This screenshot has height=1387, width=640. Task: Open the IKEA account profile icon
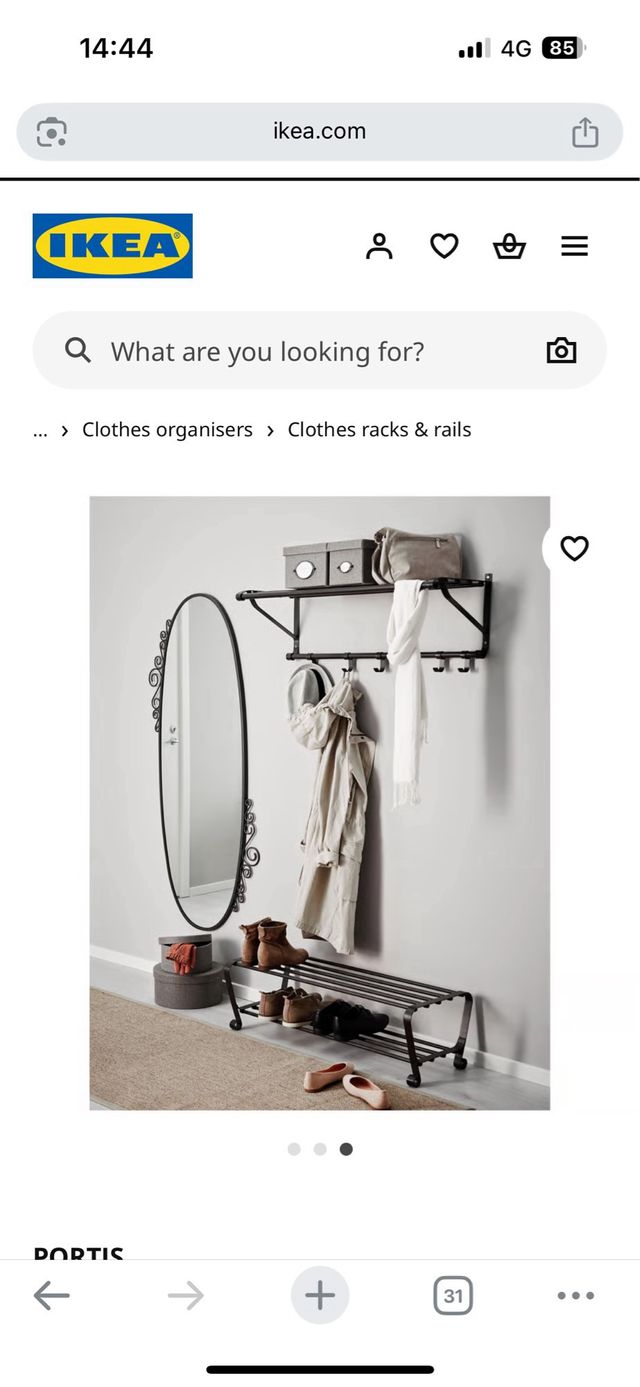[379, 246]
